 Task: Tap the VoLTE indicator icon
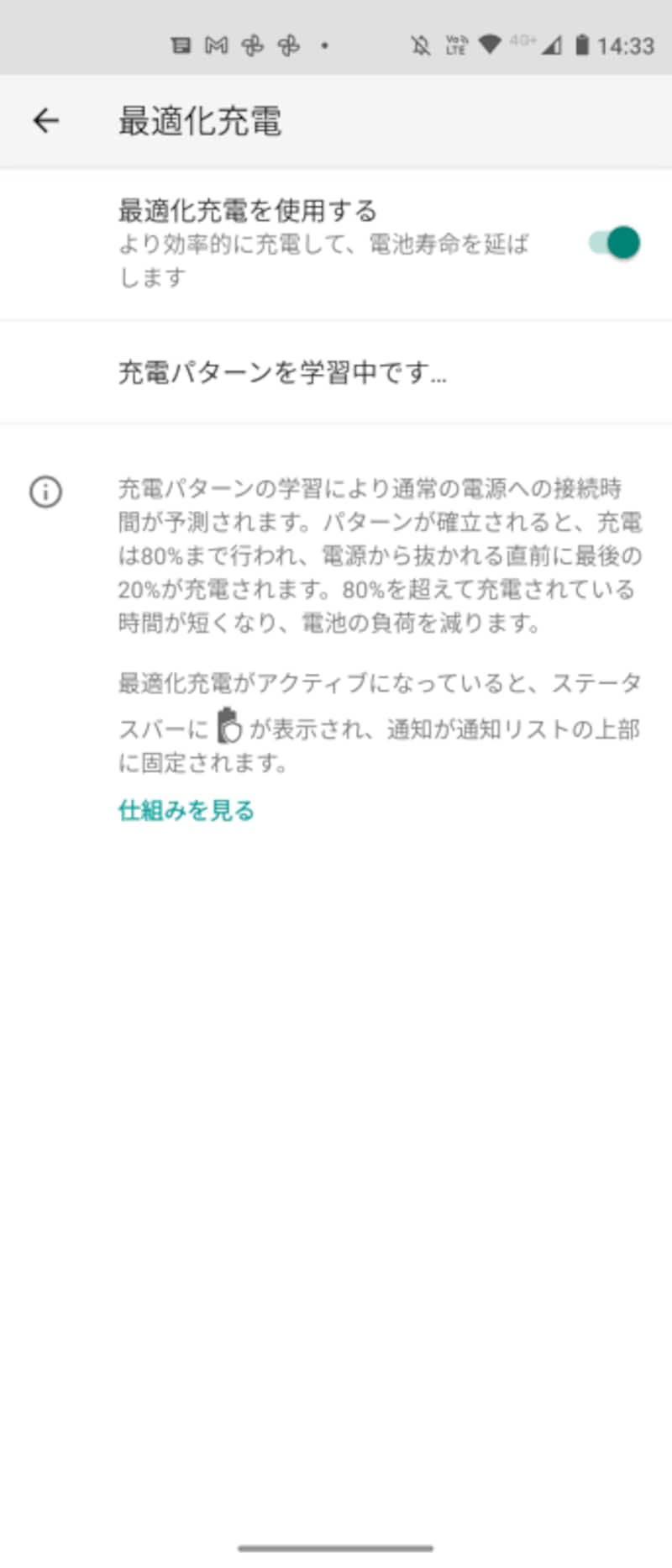click(454, 45)
